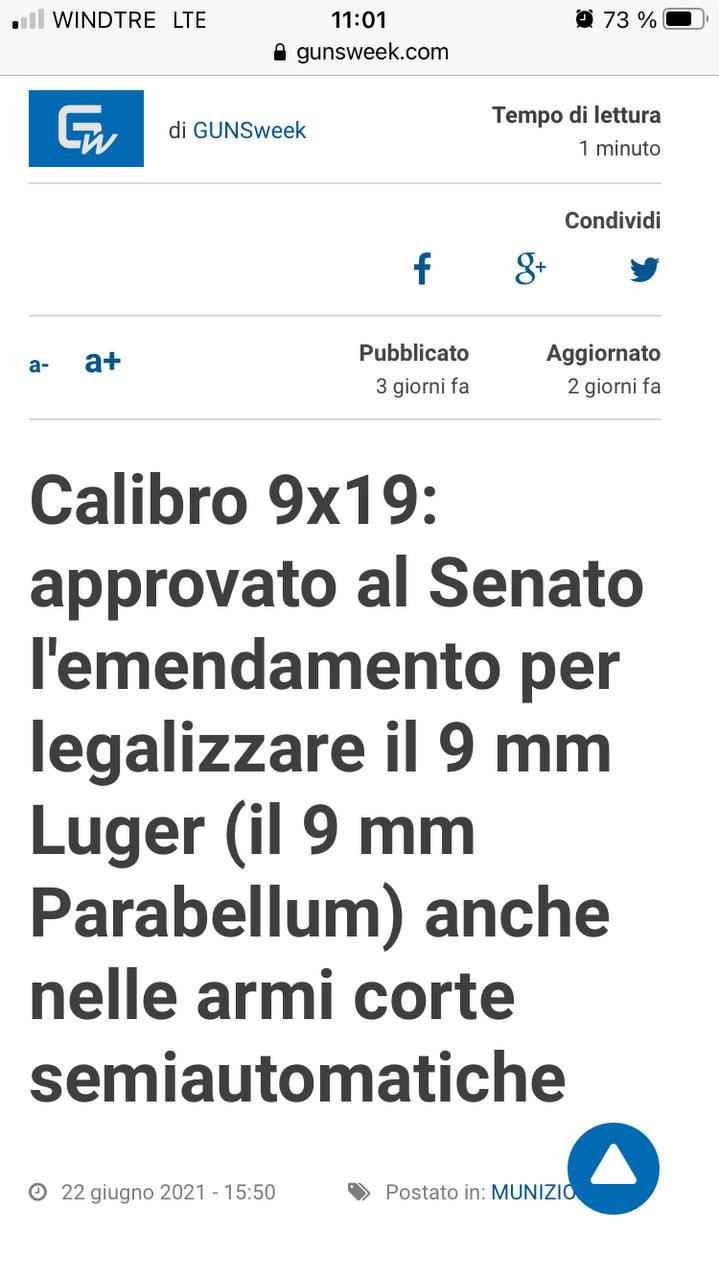Open the GUNSweek author link
The width and height of the screenshot is (719, 1280).
[249, 130]
